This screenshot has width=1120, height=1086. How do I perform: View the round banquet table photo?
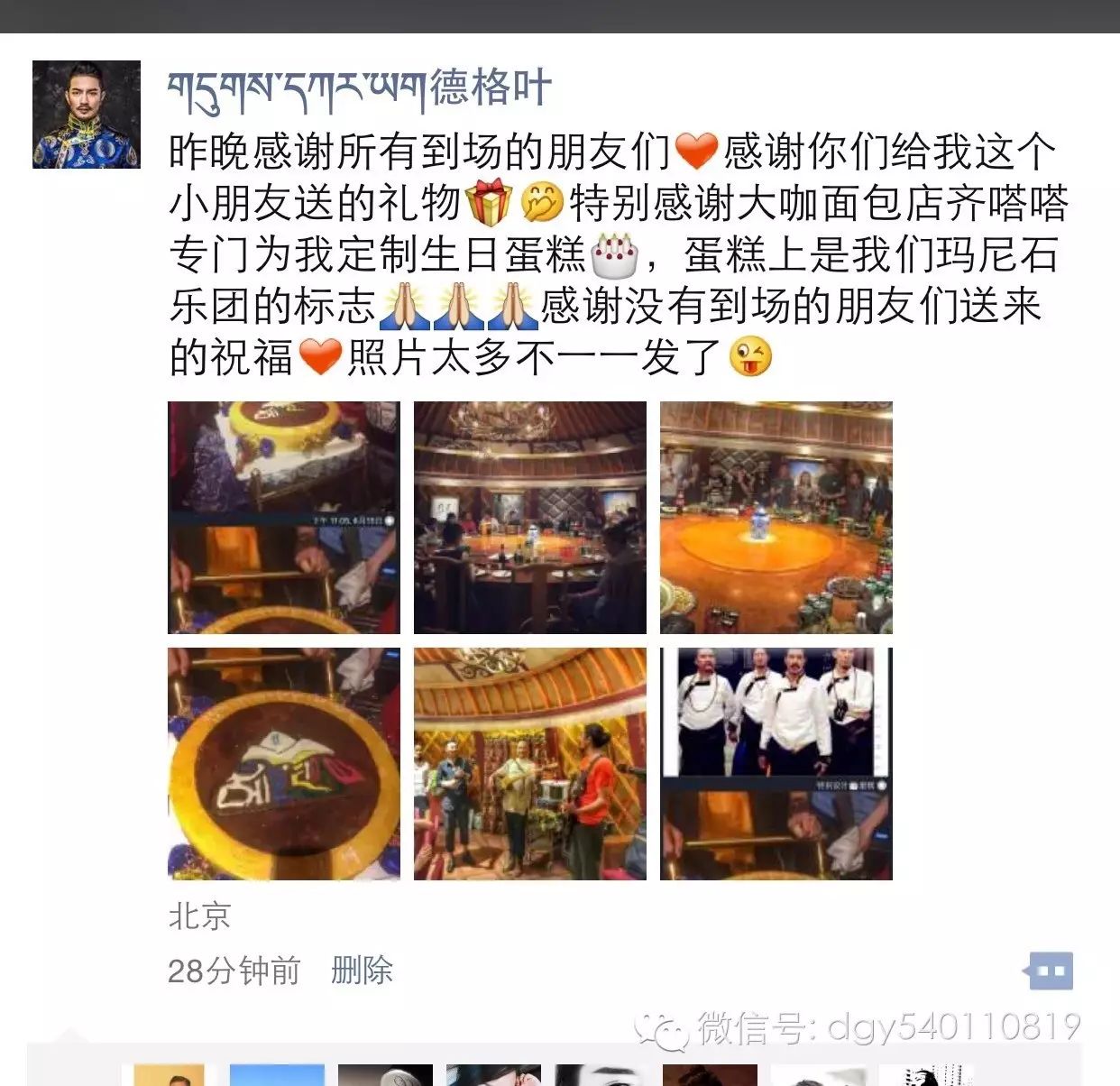530,518
